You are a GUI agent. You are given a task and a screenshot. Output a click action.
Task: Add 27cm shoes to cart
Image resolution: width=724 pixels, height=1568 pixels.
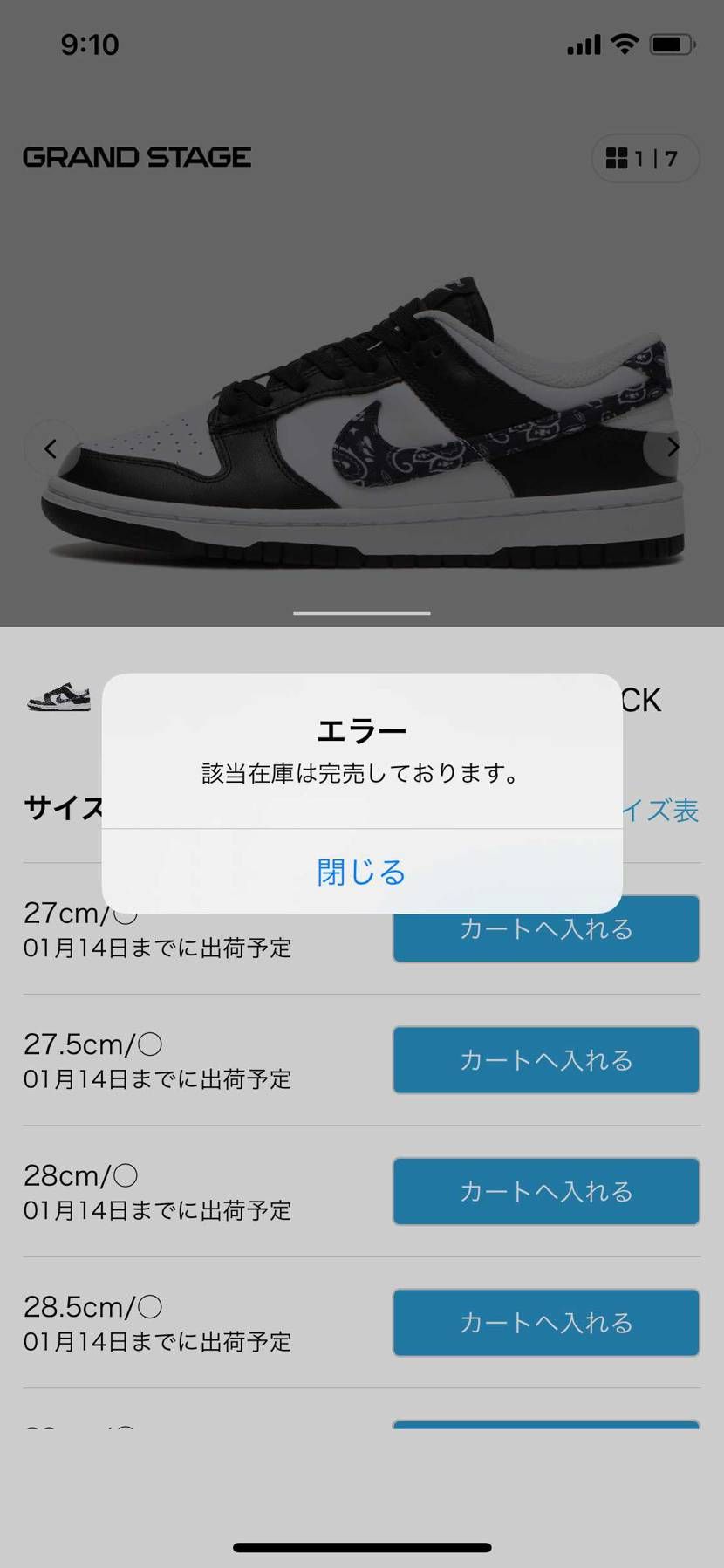[x=546, y=928]
